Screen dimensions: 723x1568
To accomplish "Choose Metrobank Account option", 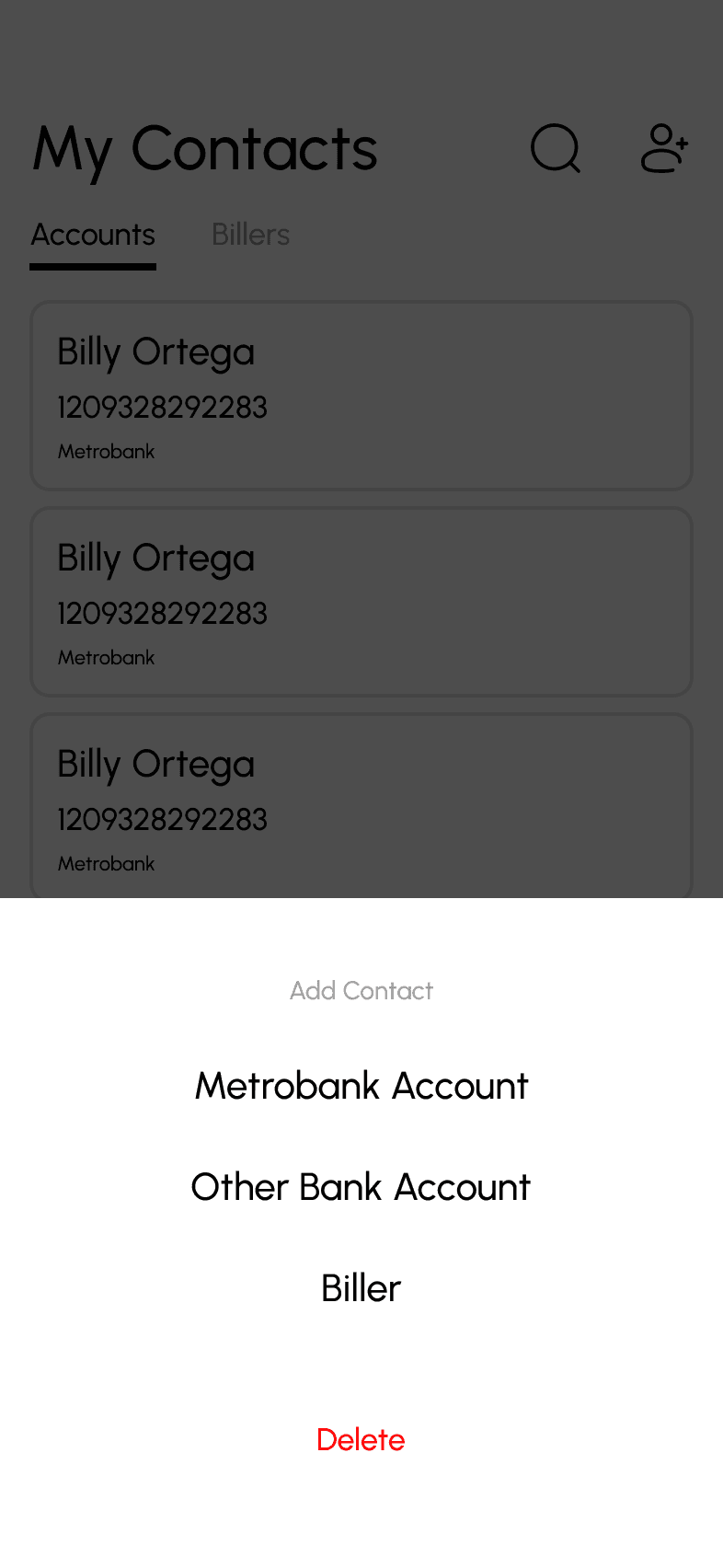I will click(x=361, y=1086).
